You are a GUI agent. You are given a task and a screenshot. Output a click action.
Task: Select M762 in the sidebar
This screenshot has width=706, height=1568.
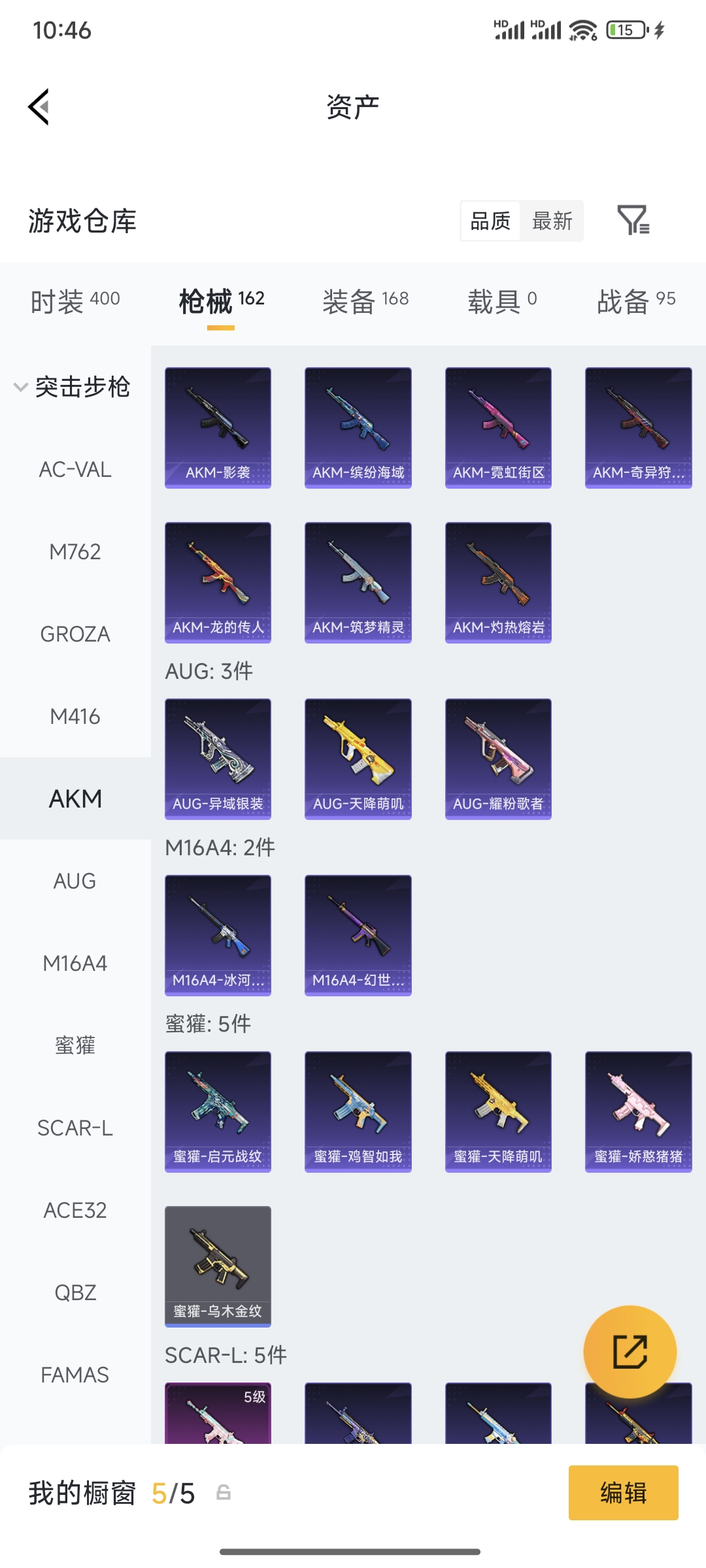point(75,552)
